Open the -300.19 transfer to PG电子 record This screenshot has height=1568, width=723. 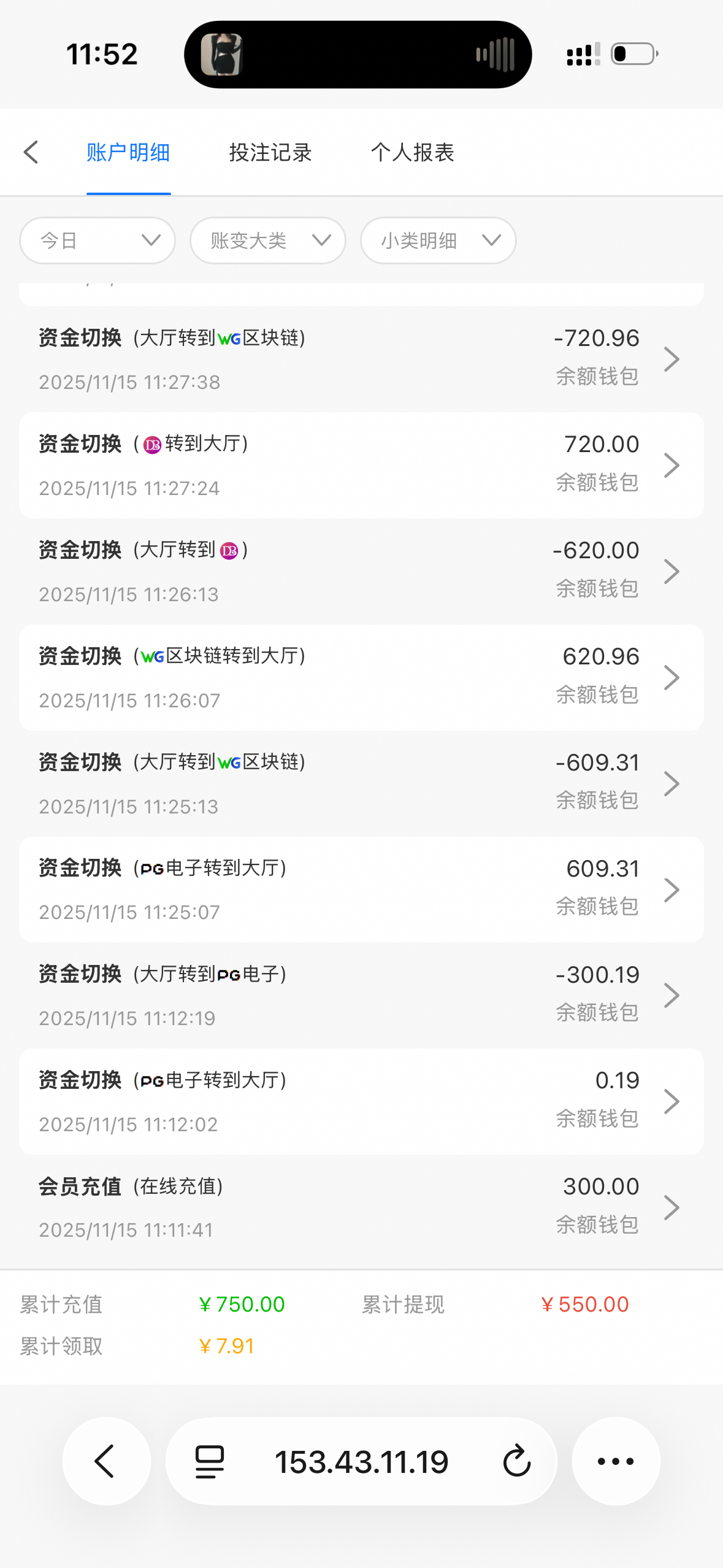pyautogui.click(x=361, y=995)
